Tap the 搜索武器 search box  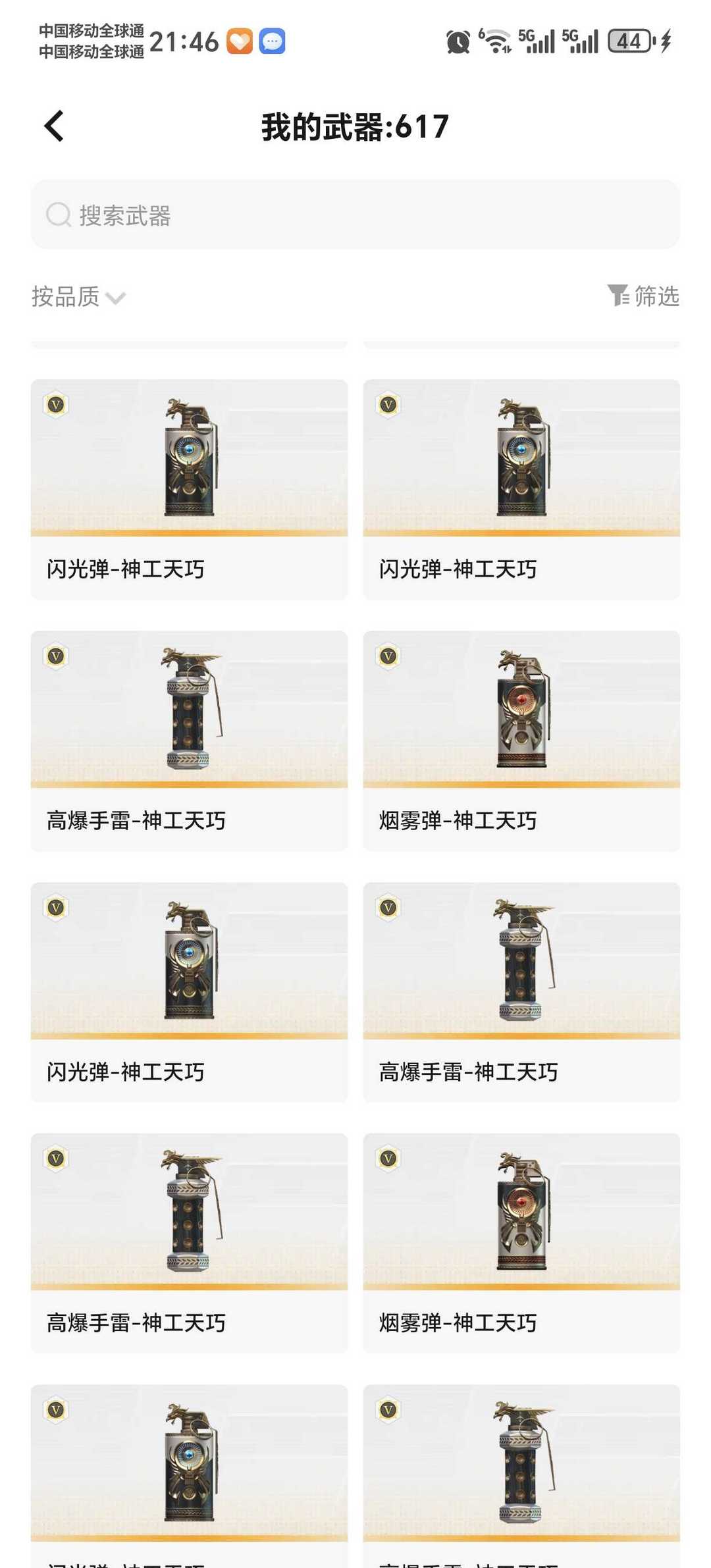coord(355,215)
